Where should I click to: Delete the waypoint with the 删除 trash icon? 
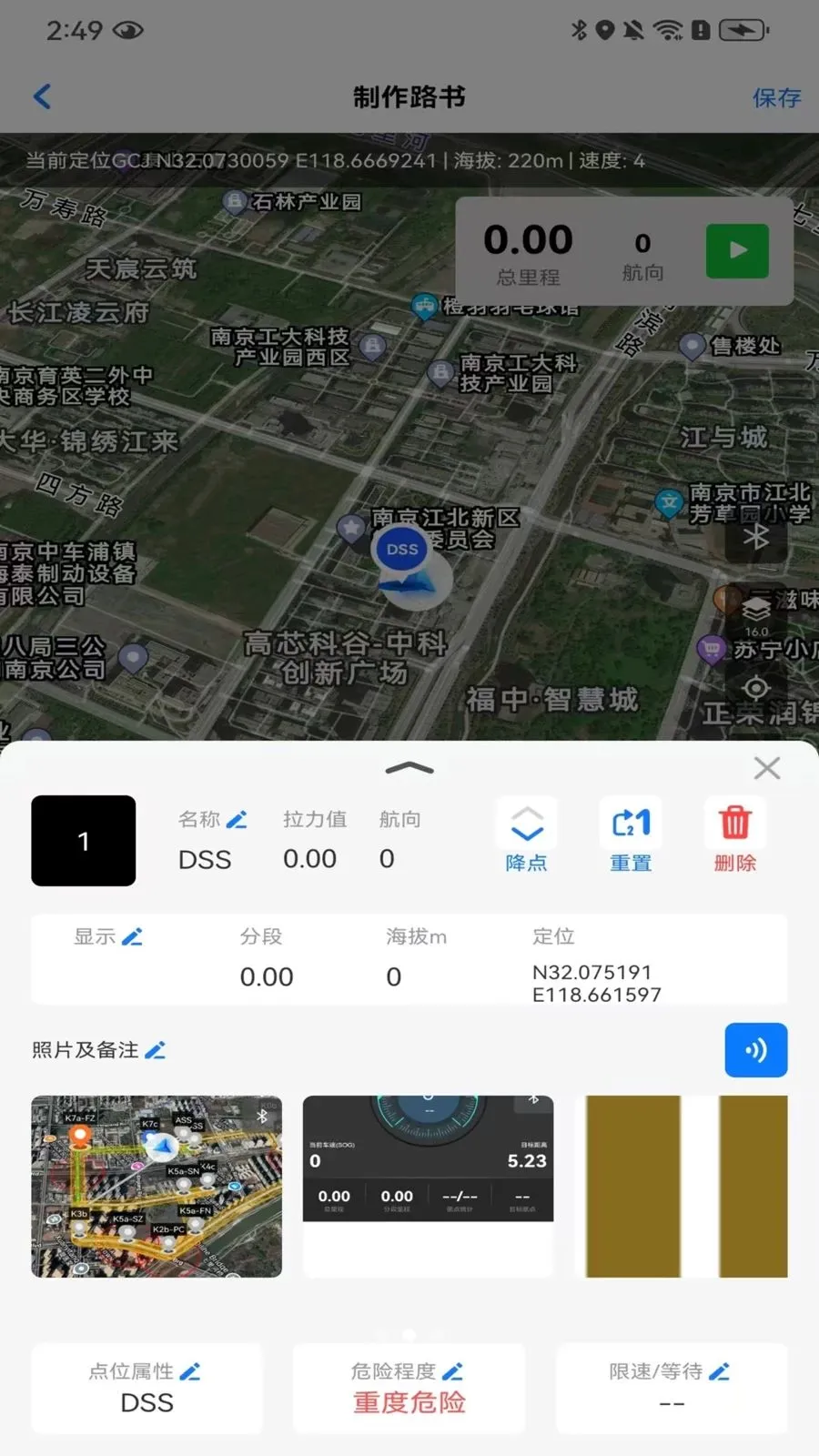(x=733, y=834)
